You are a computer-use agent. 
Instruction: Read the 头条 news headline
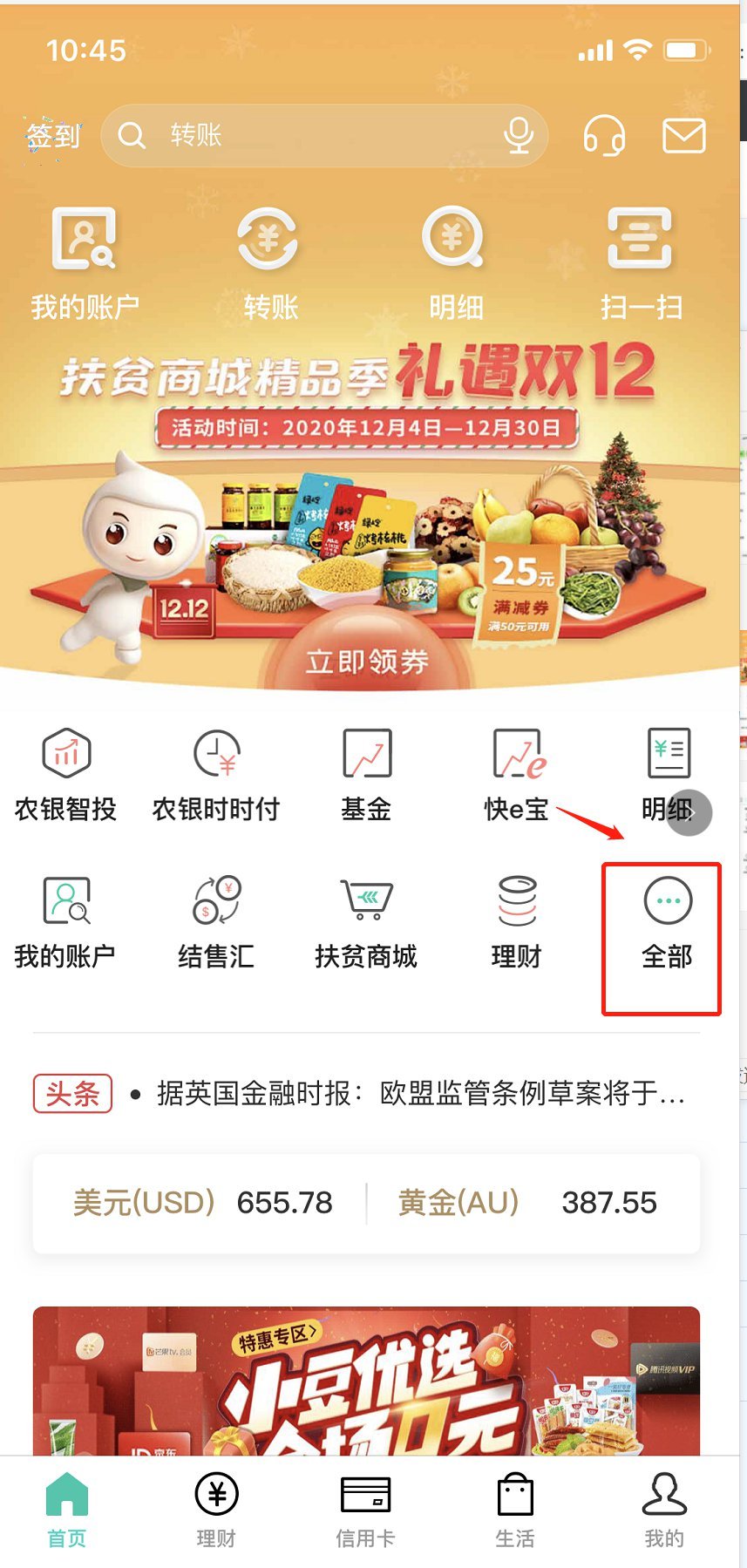pos(418,1093)
